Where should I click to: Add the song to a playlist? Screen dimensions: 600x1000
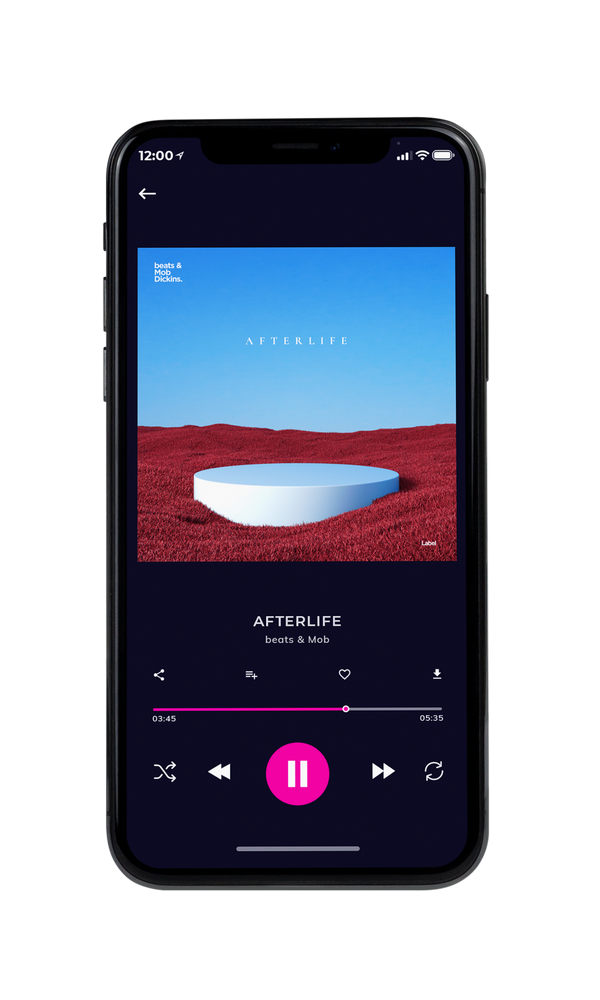tap(251, 675)
